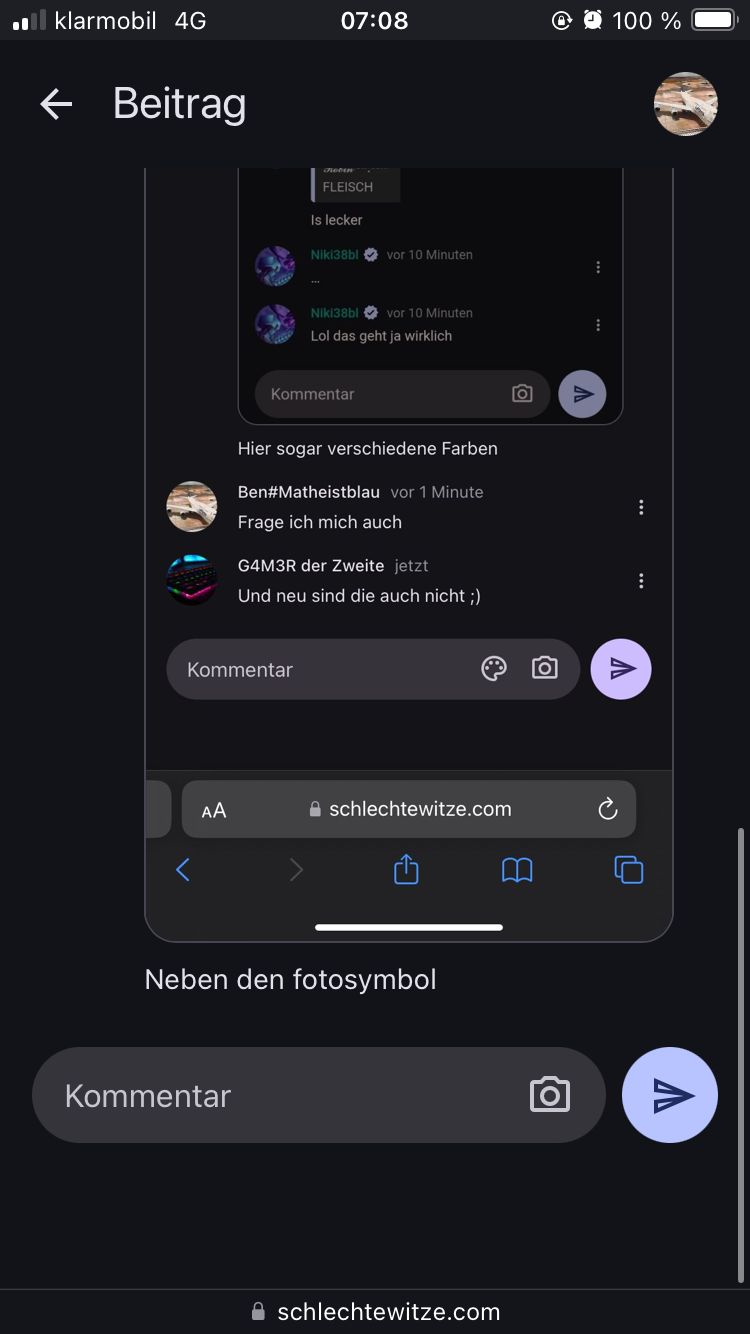Send the comment using the blue arrow button

coord(669,1096)
